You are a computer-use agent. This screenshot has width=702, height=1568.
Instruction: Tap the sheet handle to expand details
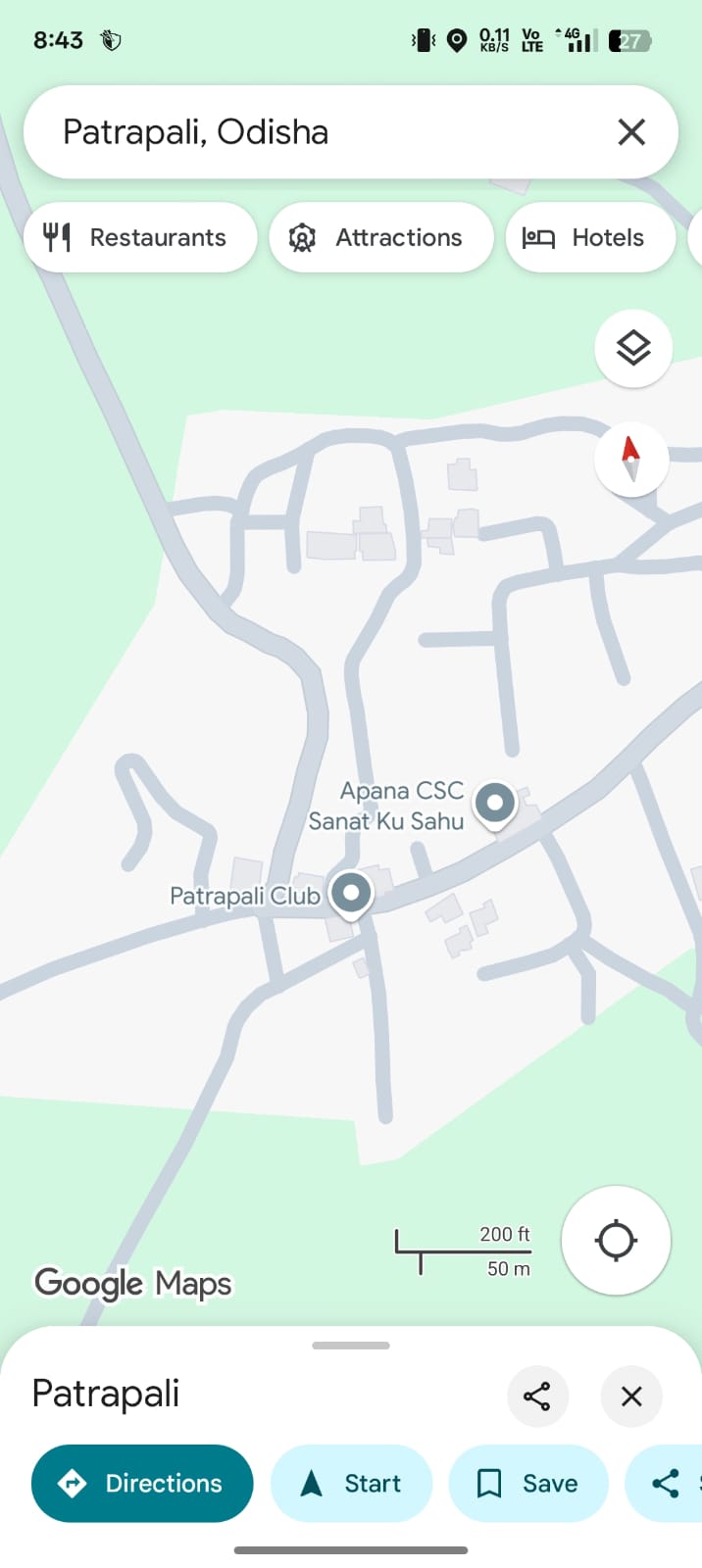[351, 1346]
